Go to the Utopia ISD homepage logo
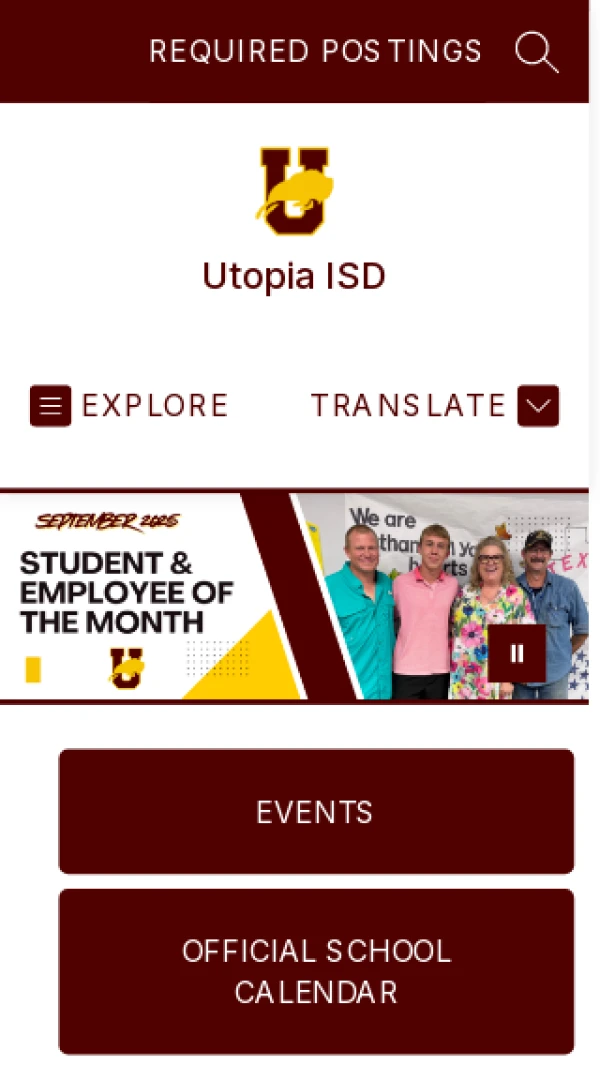Image resolution: width=600 pixels, height=1065 pixels. [x=294, y=191]
